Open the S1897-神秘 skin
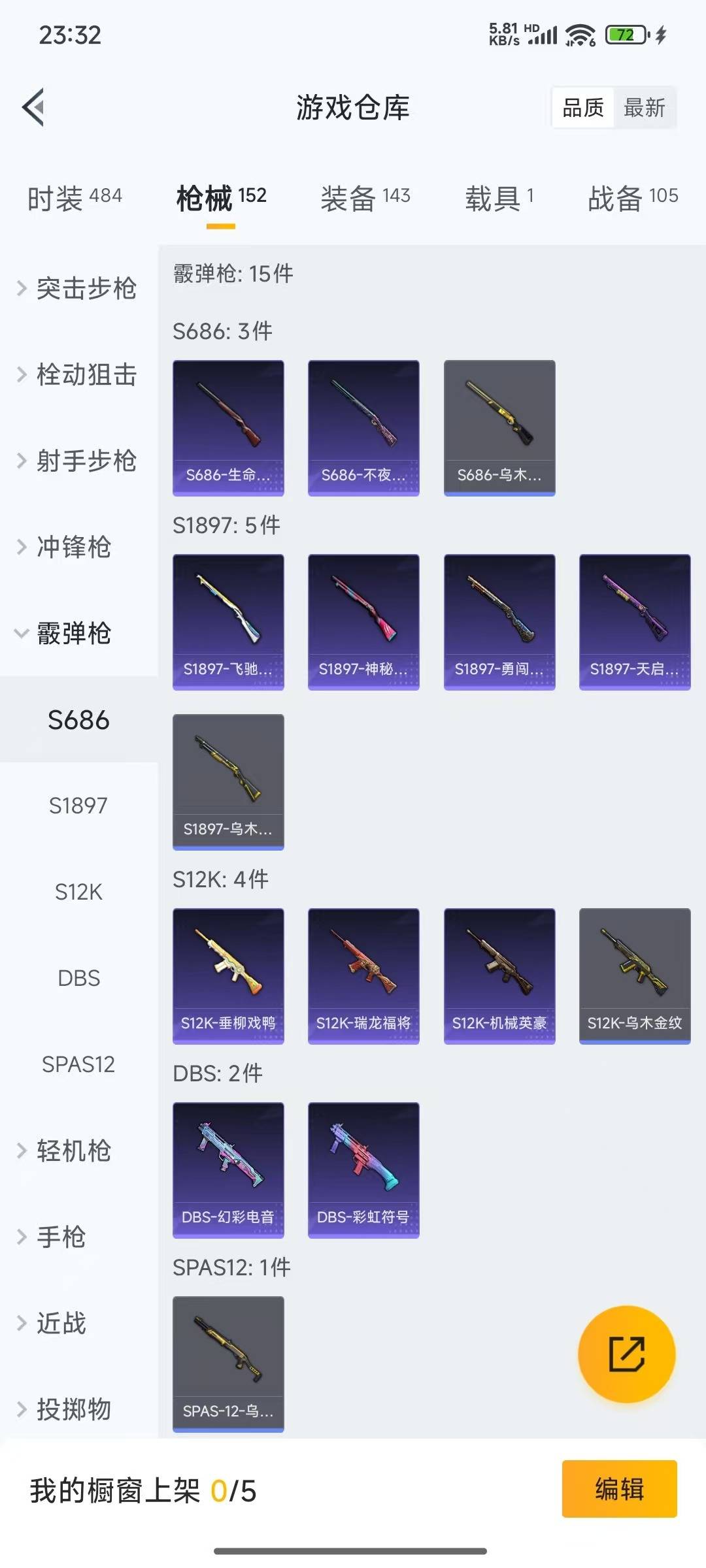This screenshot has height=1568, width=706. coord(363,621)
